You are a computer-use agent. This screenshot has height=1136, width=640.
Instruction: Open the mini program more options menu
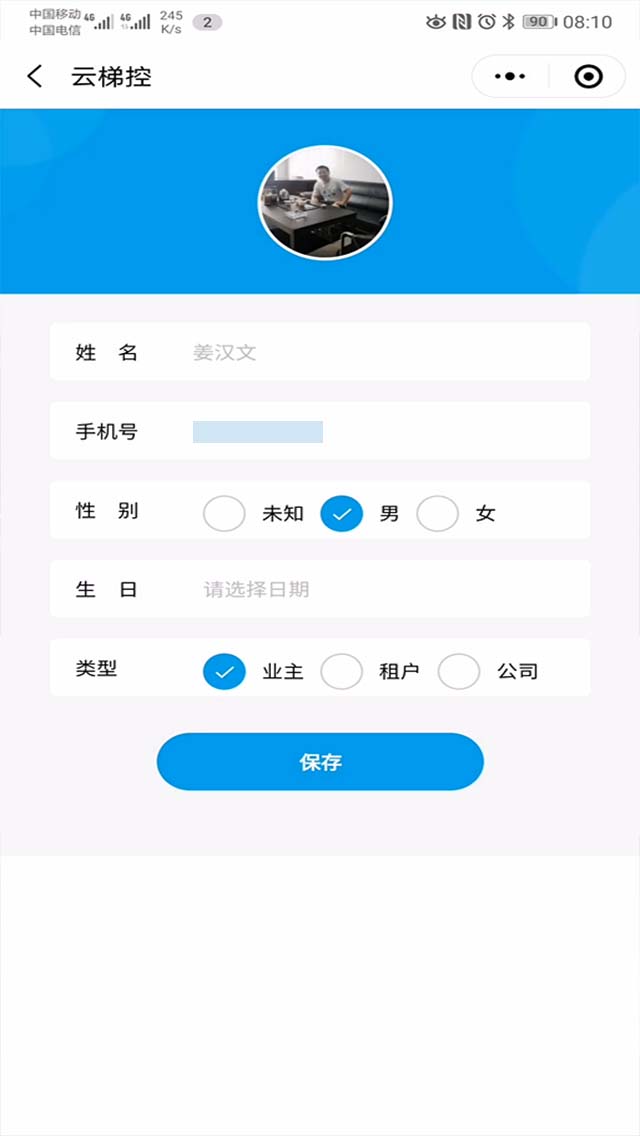(x=510, y=77)
